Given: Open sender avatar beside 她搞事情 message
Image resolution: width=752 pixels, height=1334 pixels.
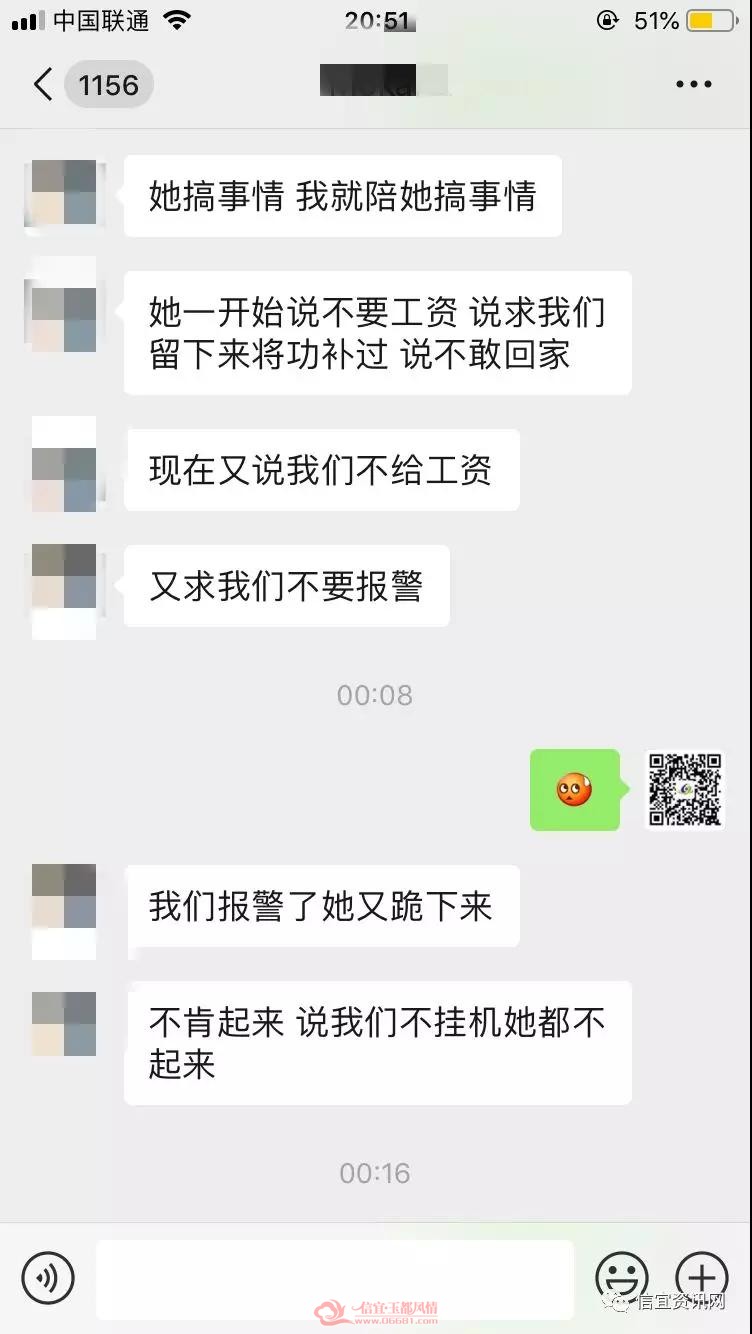Looking at the screenshot, I should click(64, 193).
